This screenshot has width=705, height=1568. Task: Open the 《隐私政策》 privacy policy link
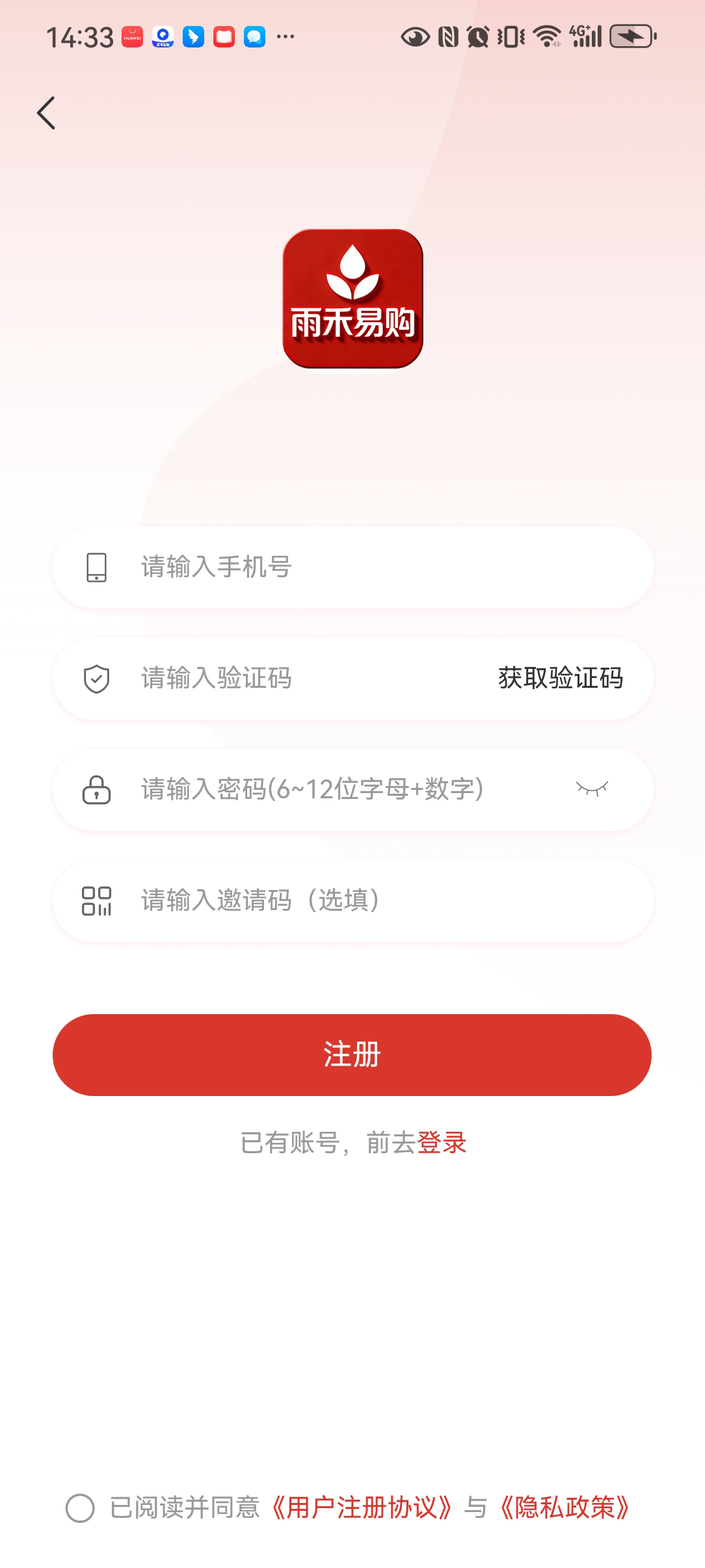point(565,1508)
